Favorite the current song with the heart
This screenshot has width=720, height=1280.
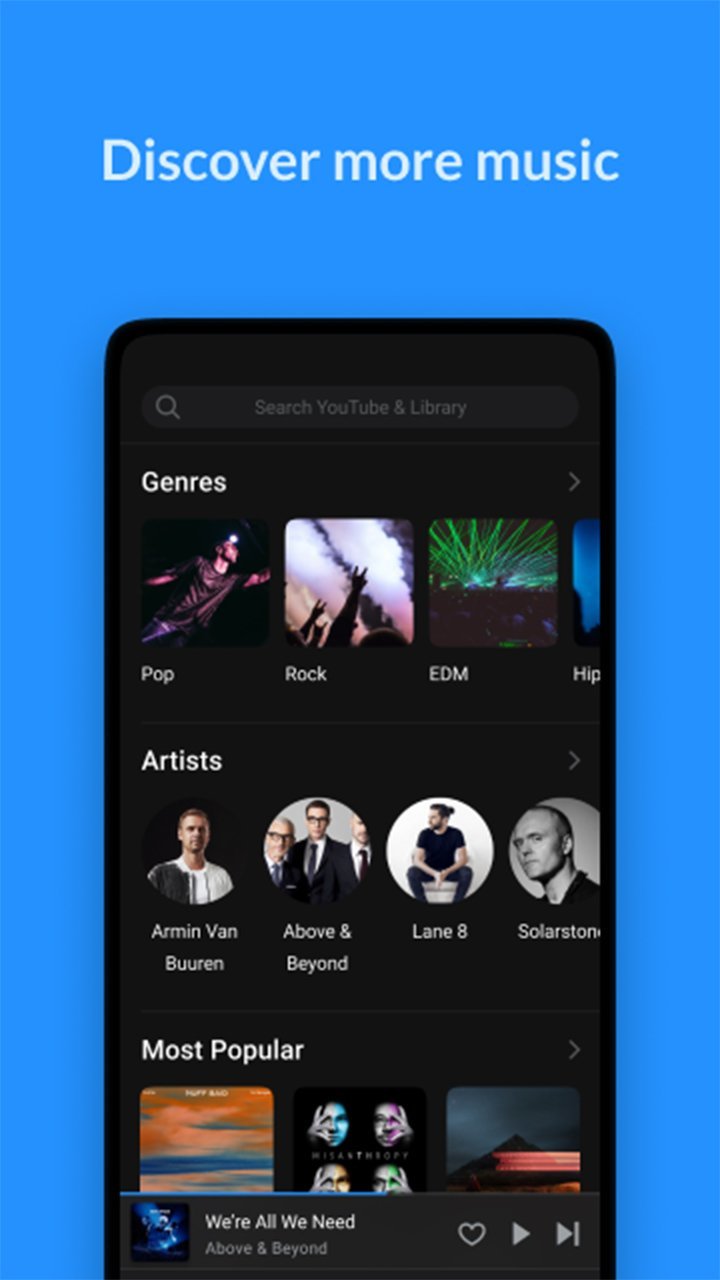pyautogui.click(x=470, y=1234)
